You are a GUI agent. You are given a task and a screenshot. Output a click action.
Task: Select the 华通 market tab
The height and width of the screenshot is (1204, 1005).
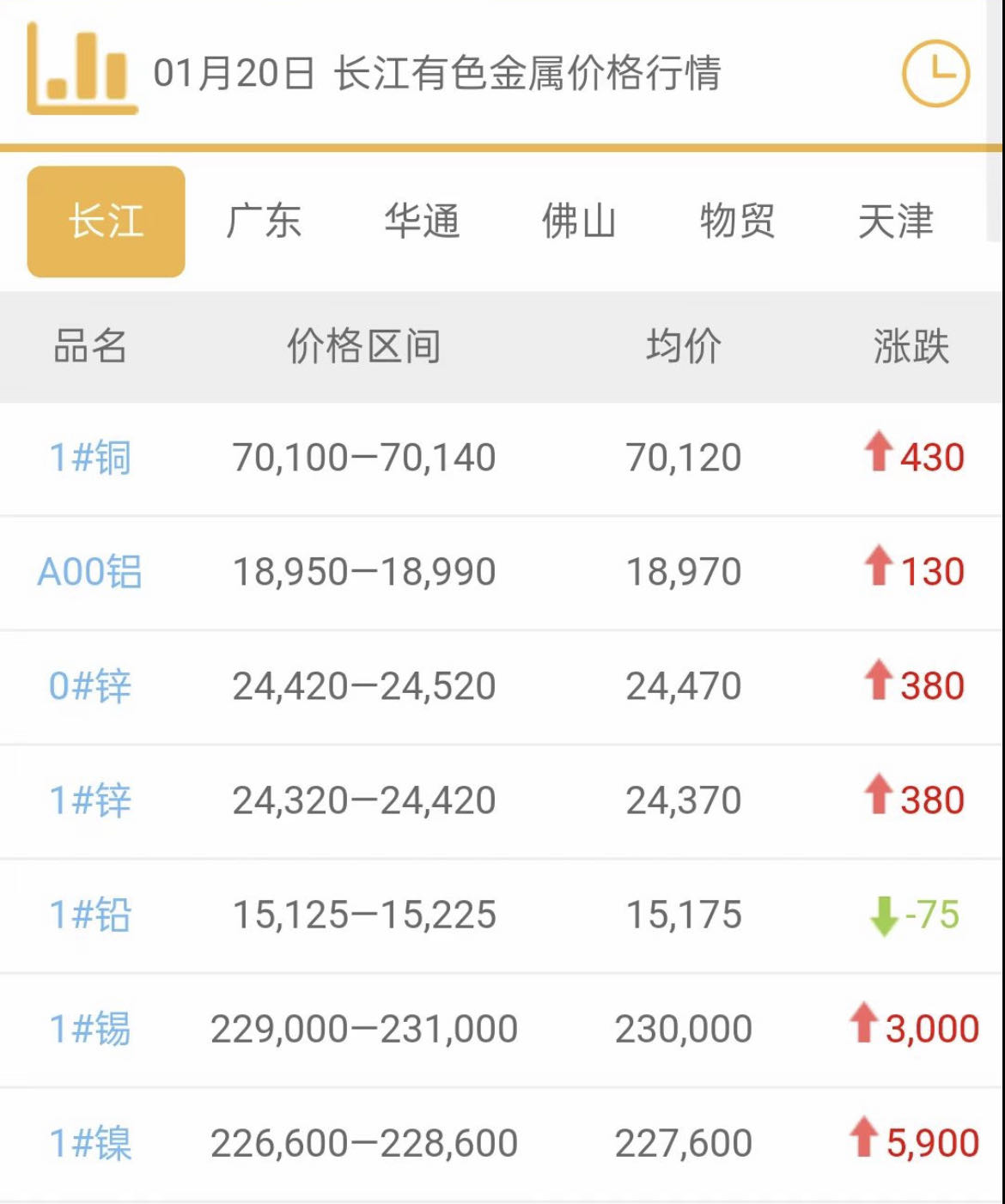point(423,222)
